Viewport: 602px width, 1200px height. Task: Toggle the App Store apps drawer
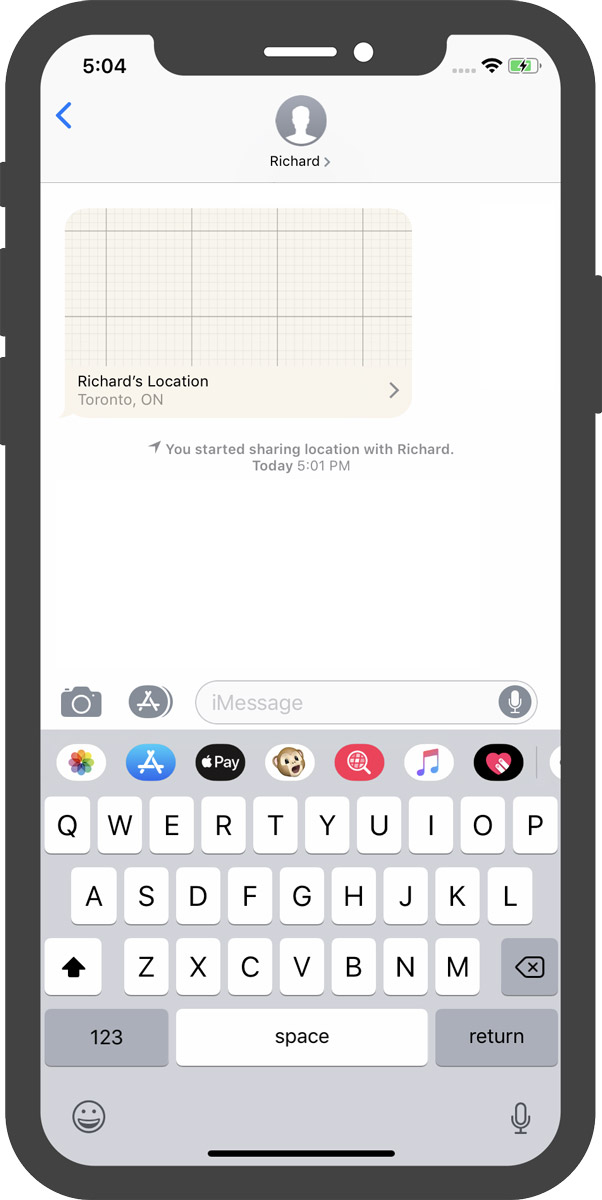click(x=149, y=702)
